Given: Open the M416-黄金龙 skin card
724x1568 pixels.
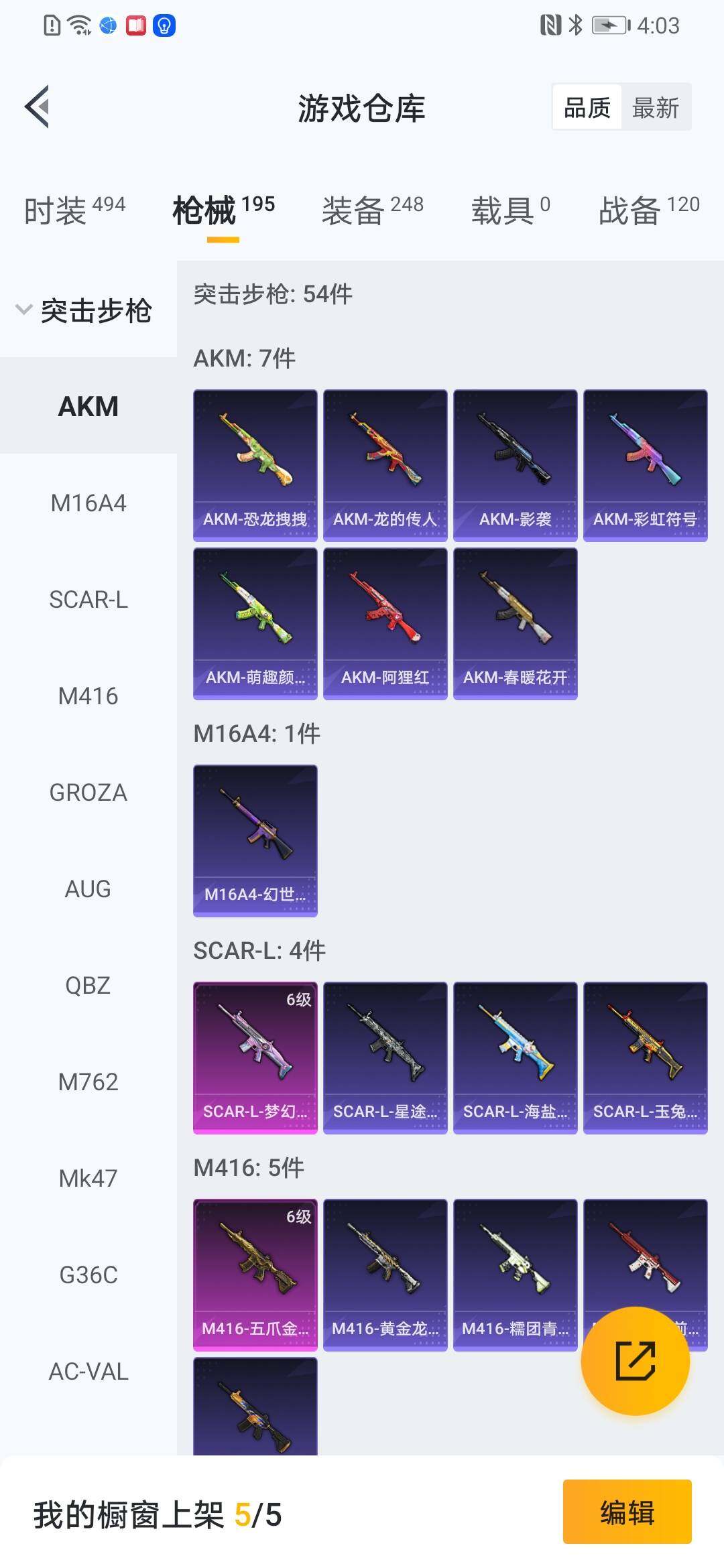Looking at the screenshot, I should tap(385, 1275).
